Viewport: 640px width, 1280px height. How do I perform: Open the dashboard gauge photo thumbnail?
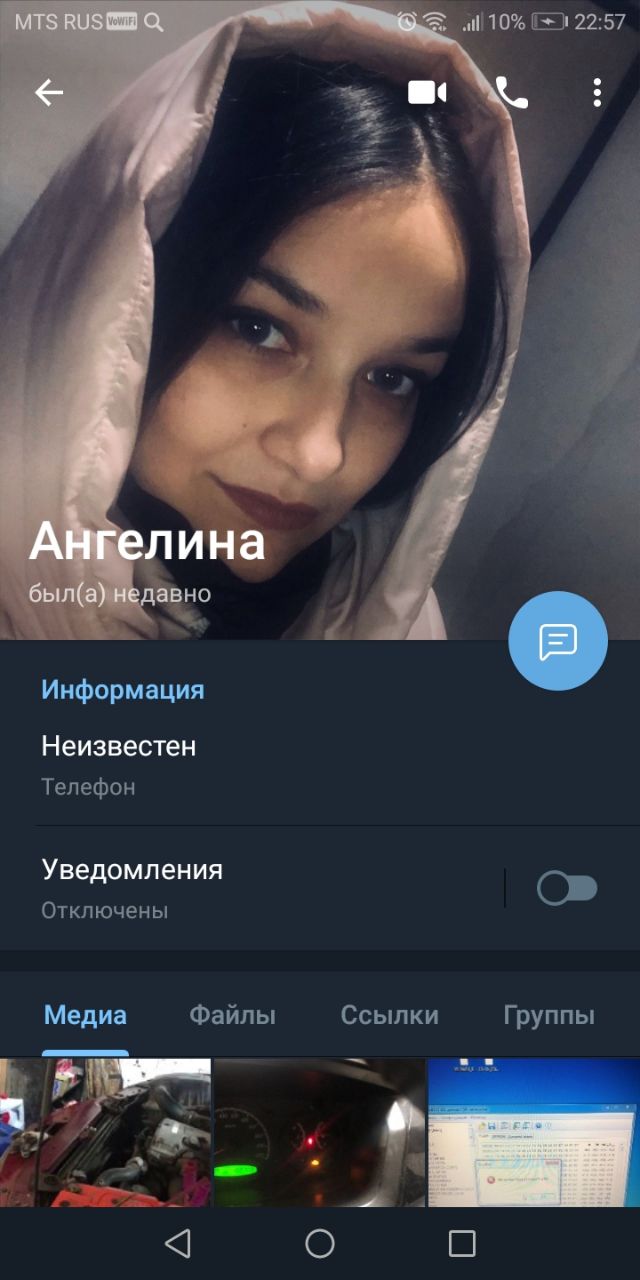320,1132
